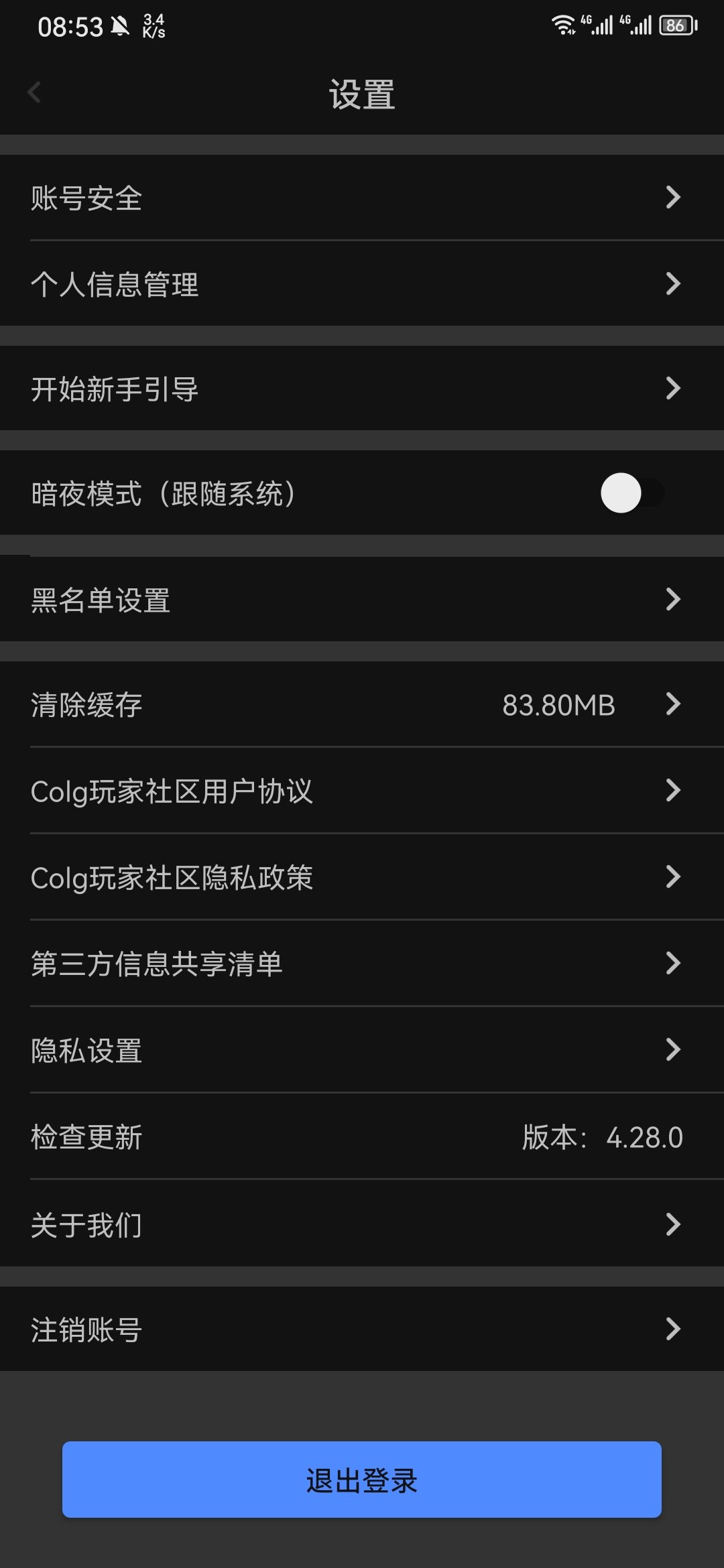Tap 检查更新 to check version
This screenshot has width=724, height=1568.
point(362,1136)
